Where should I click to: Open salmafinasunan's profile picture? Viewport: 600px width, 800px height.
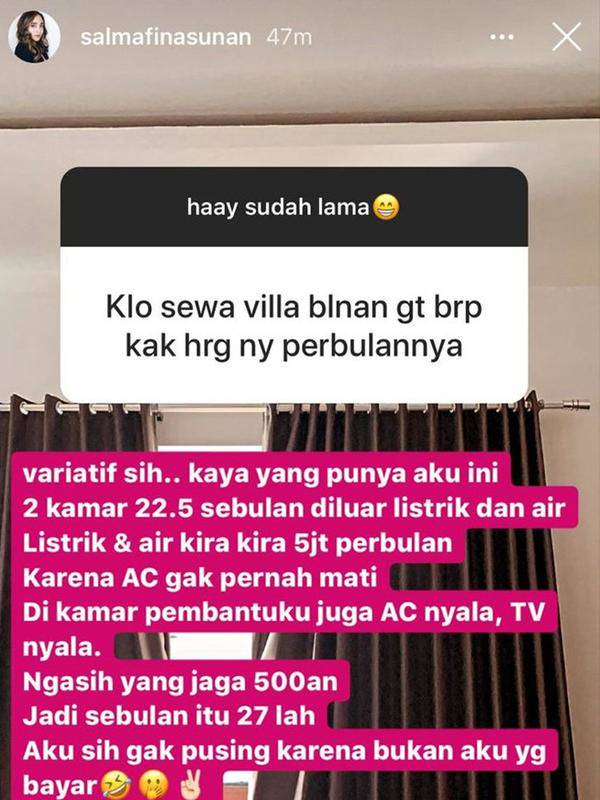(30, 39)
